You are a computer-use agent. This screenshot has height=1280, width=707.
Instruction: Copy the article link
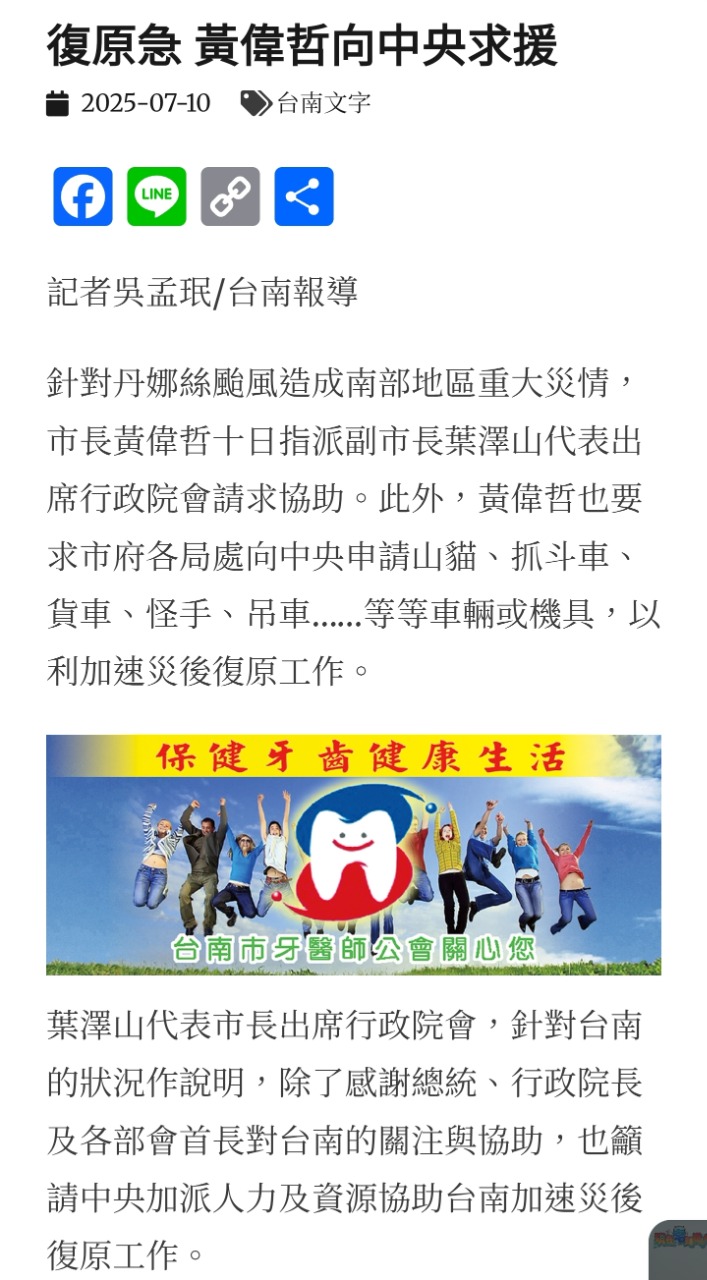(230, 197)
